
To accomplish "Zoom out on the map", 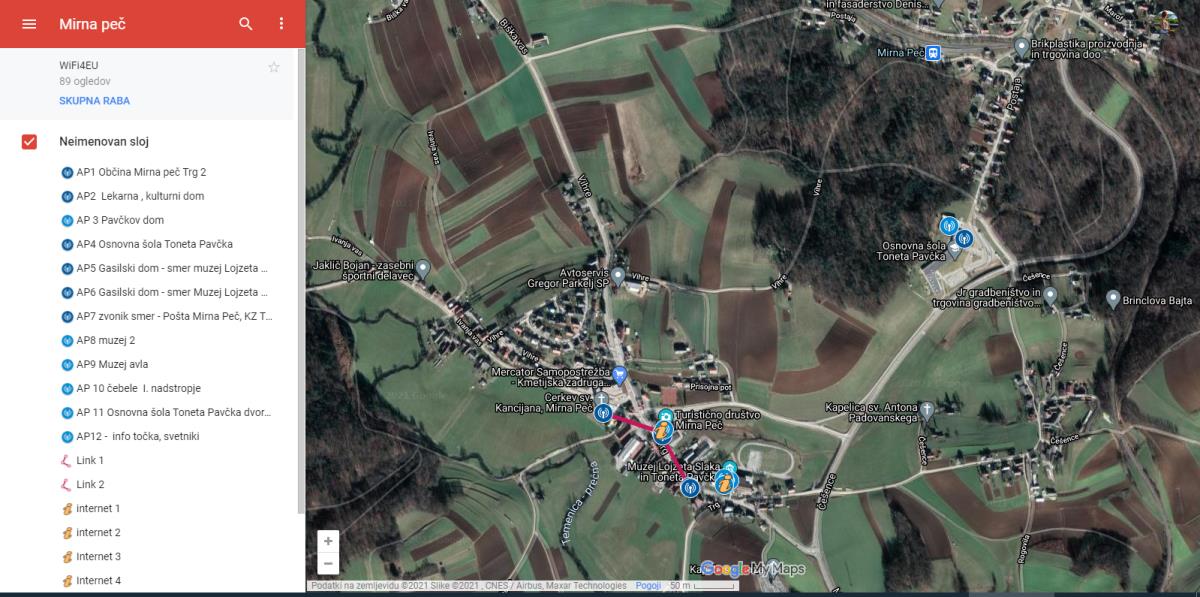I will 328,563.
